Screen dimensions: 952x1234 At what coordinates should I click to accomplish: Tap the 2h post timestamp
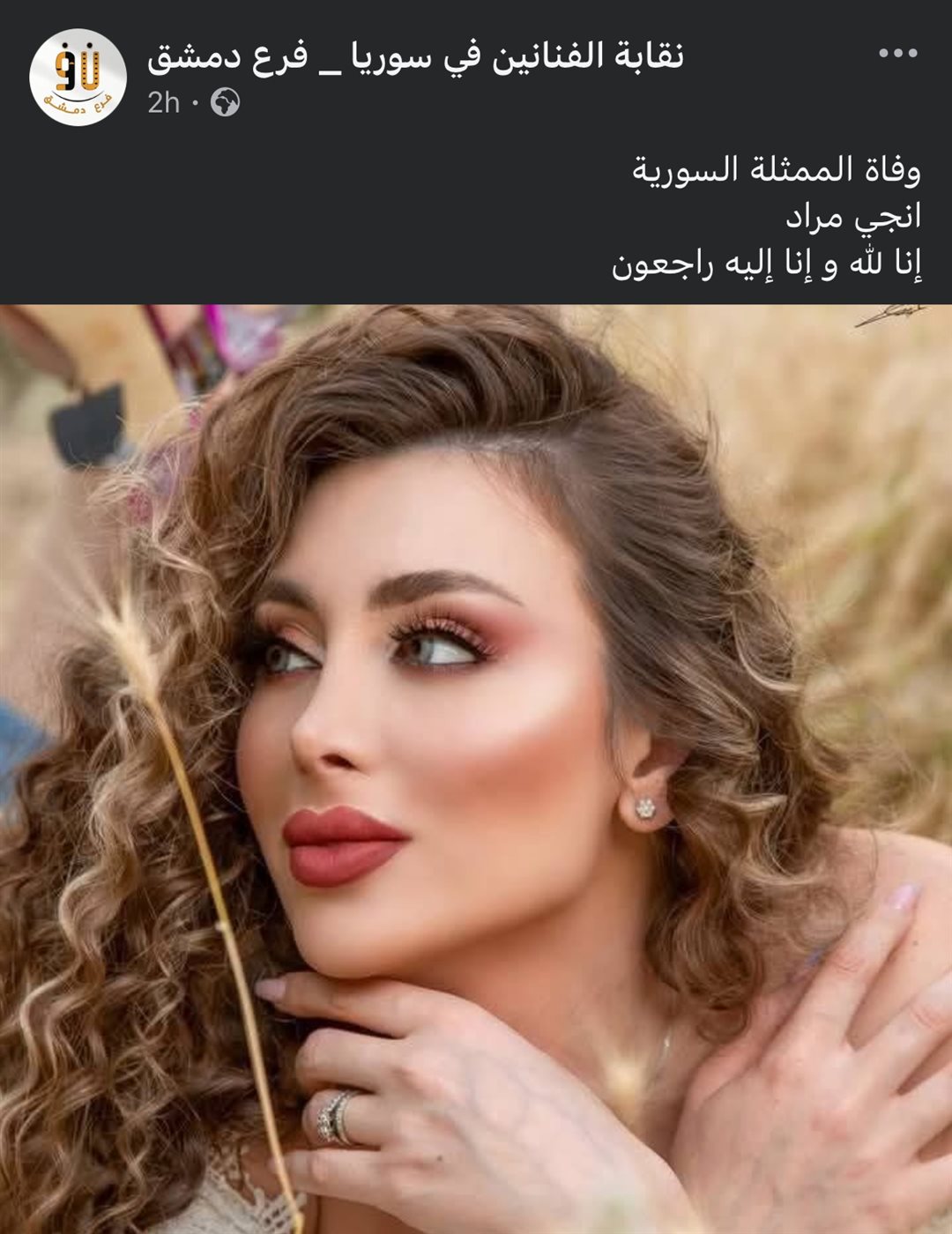[x=163, y=103]
